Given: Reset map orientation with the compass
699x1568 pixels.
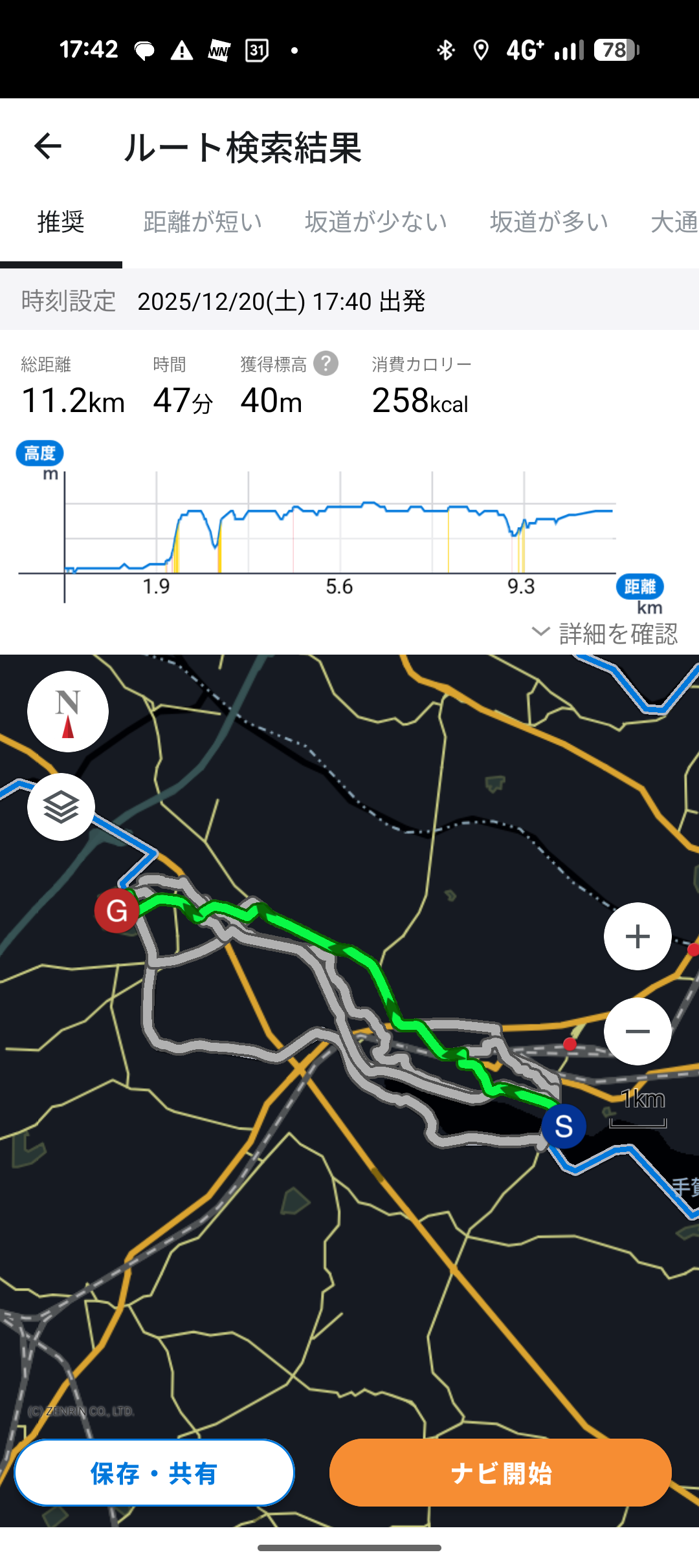Looking at the screenshot, I should pos(68,712).
